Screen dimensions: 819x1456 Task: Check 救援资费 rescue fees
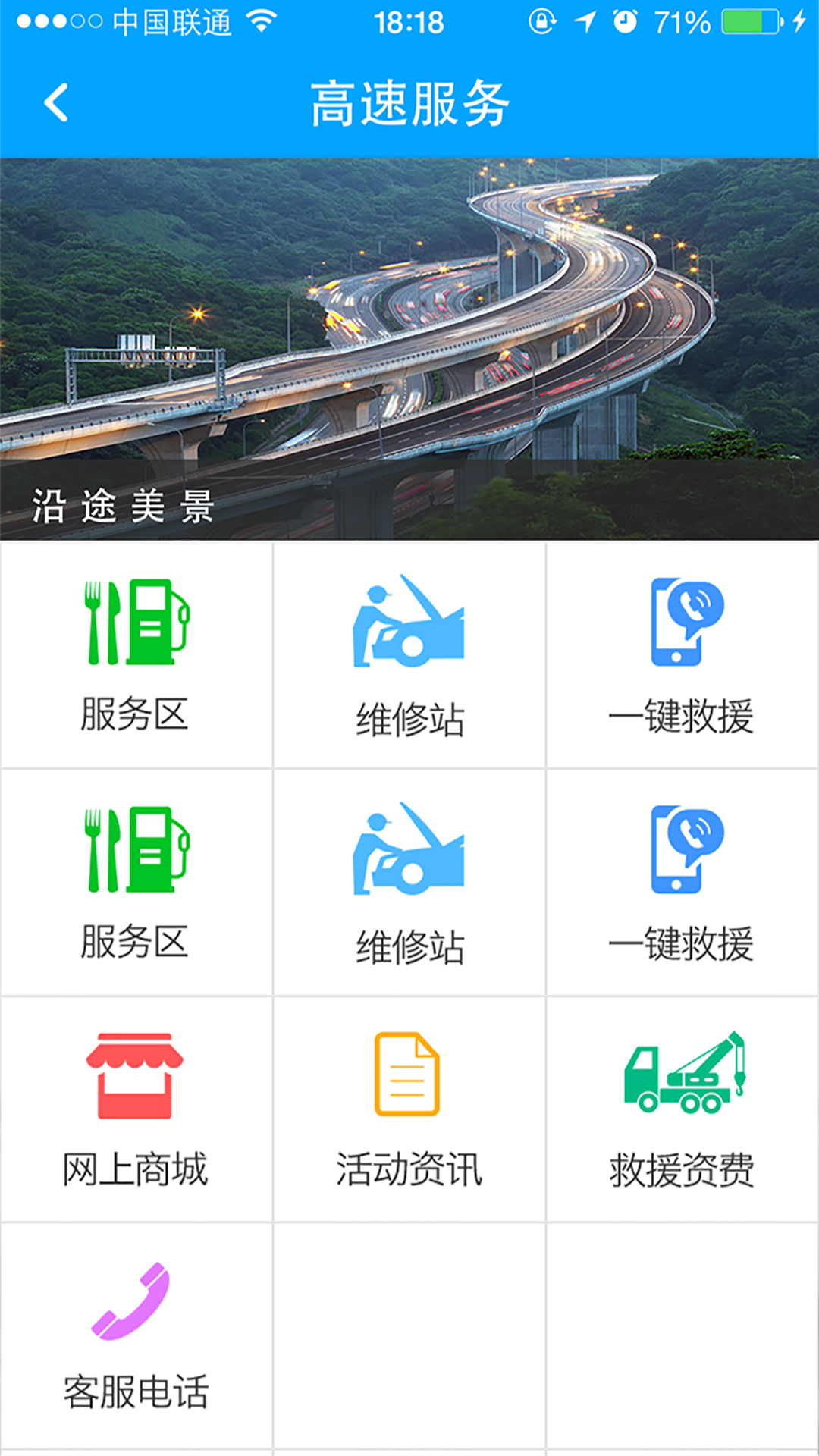(x=682, y=1109)
